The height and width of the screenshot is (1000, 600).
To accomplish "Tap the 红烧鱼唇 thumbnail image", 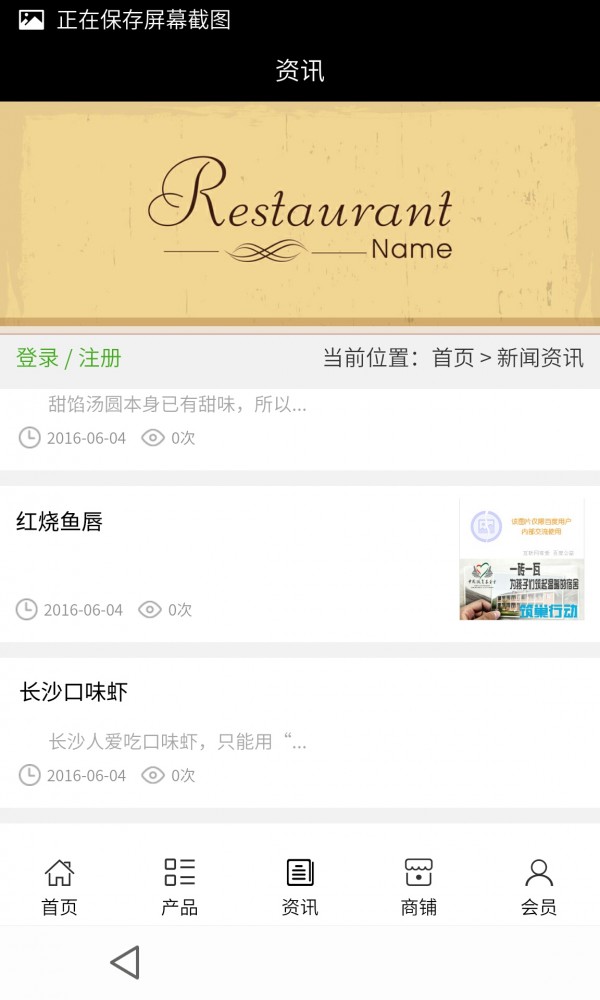I will tap(522, 560).
